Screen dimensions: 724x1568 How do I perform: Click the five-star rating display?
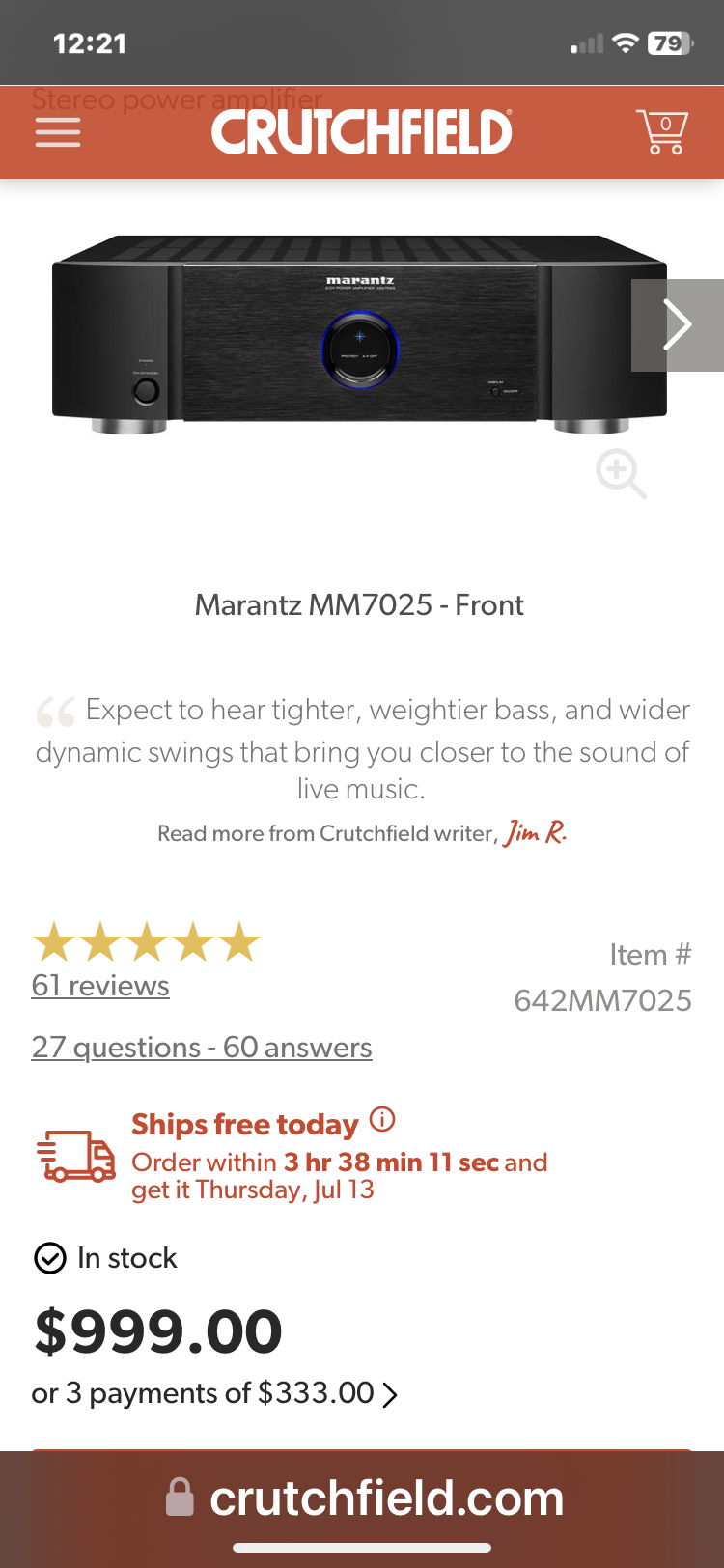(145, 942)
